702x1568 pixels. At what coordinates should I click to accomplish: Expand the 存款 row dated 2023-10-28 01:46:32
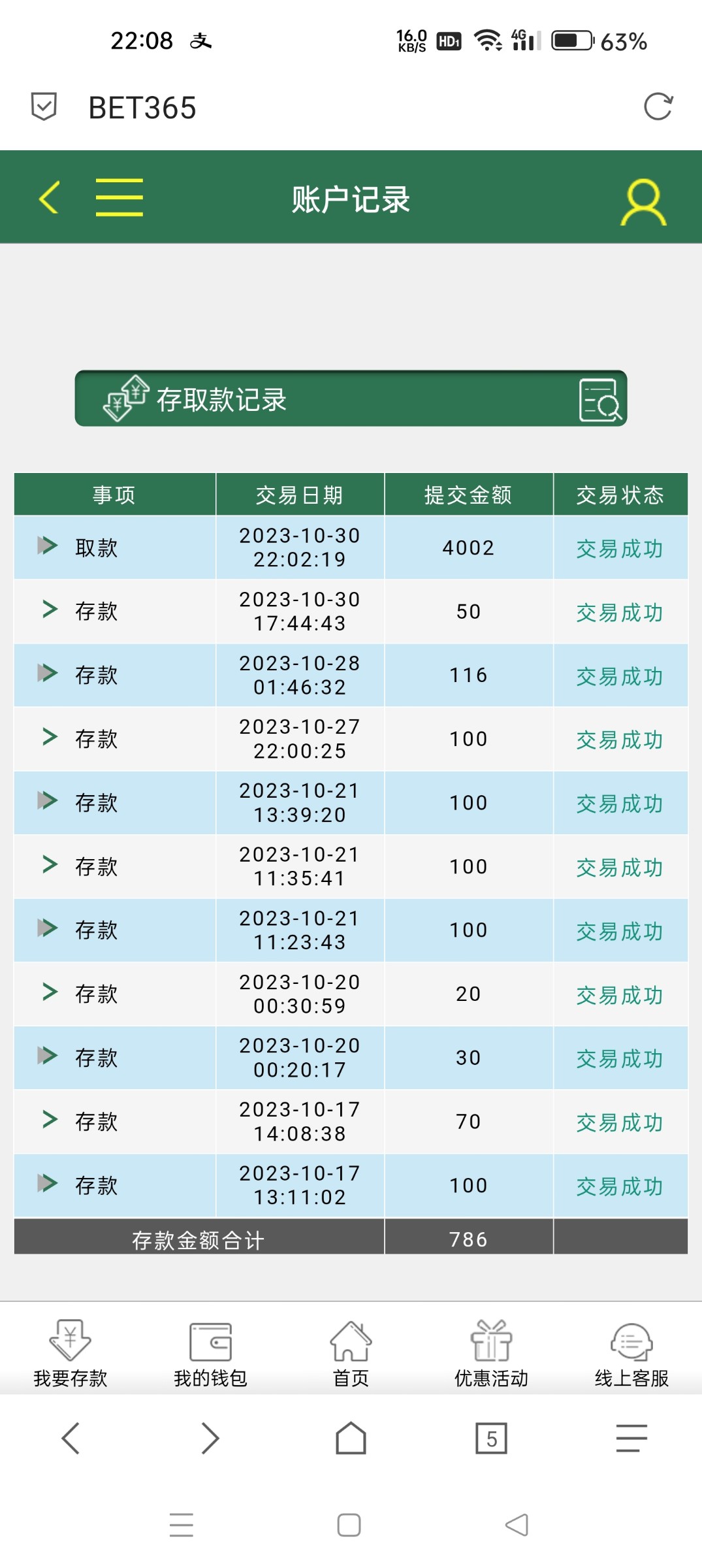[48, 673]
